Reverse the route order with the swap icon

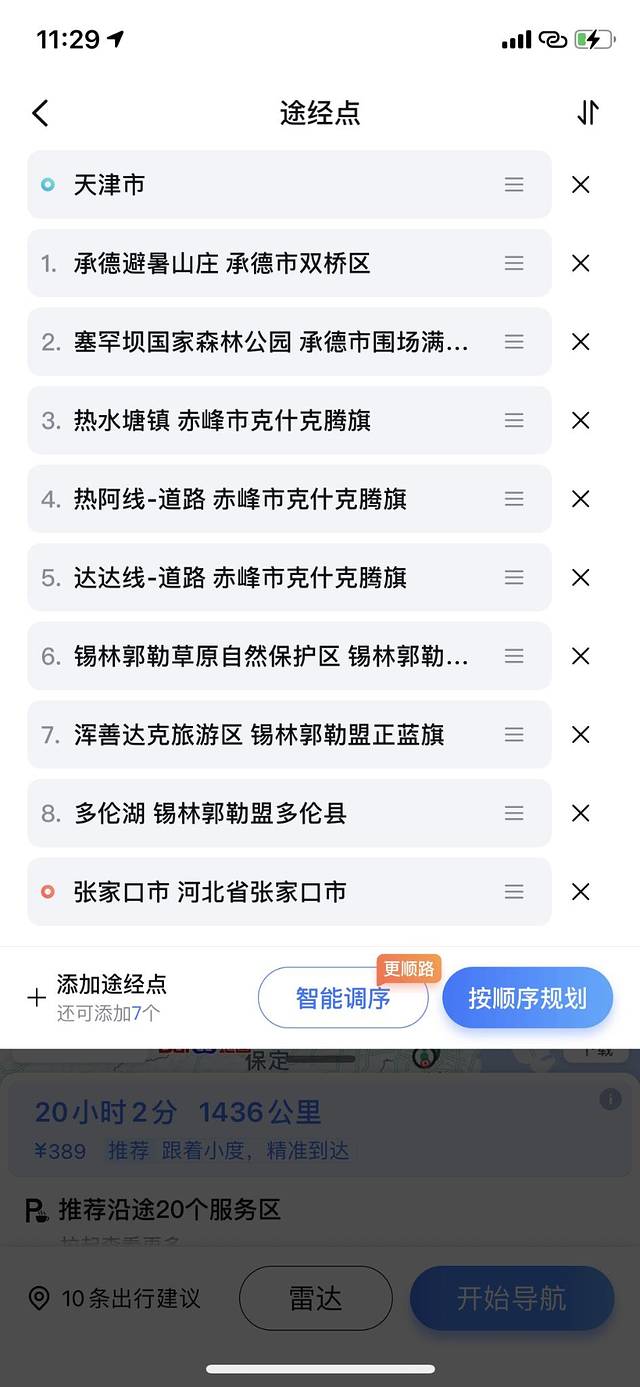coord(588,113)
